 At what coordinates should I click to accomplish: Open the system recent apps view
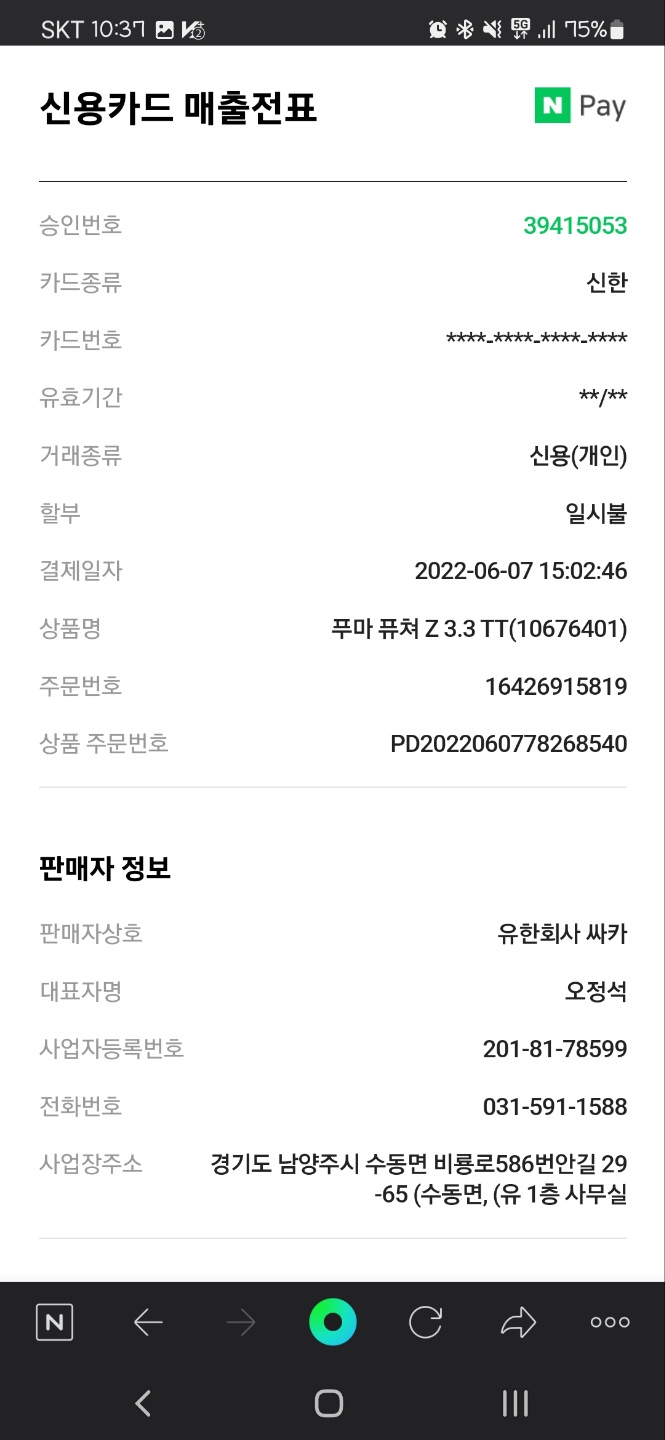pyautogui.click(x=515, y=1403)
